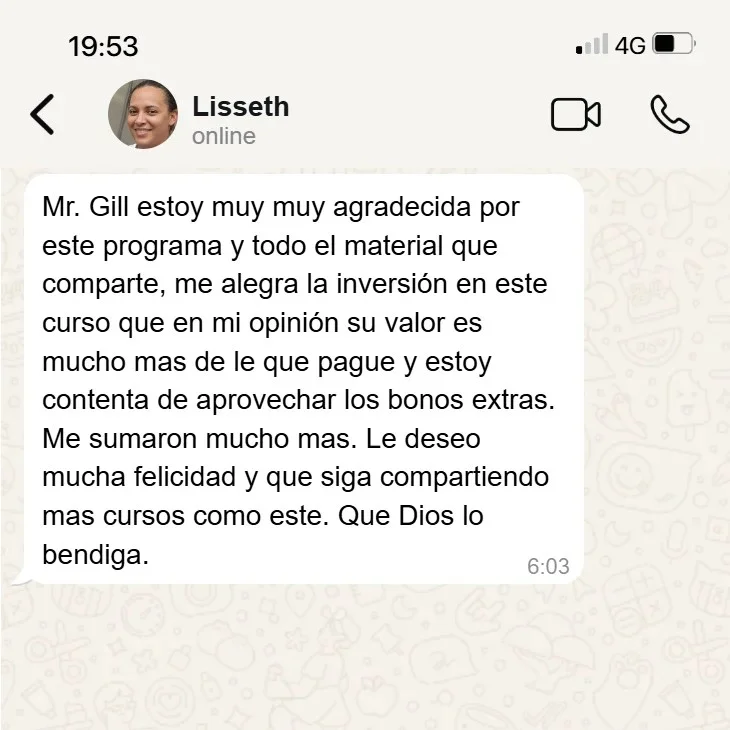
Task: Start a voice call with Lisseth
Action: (669, 115)
